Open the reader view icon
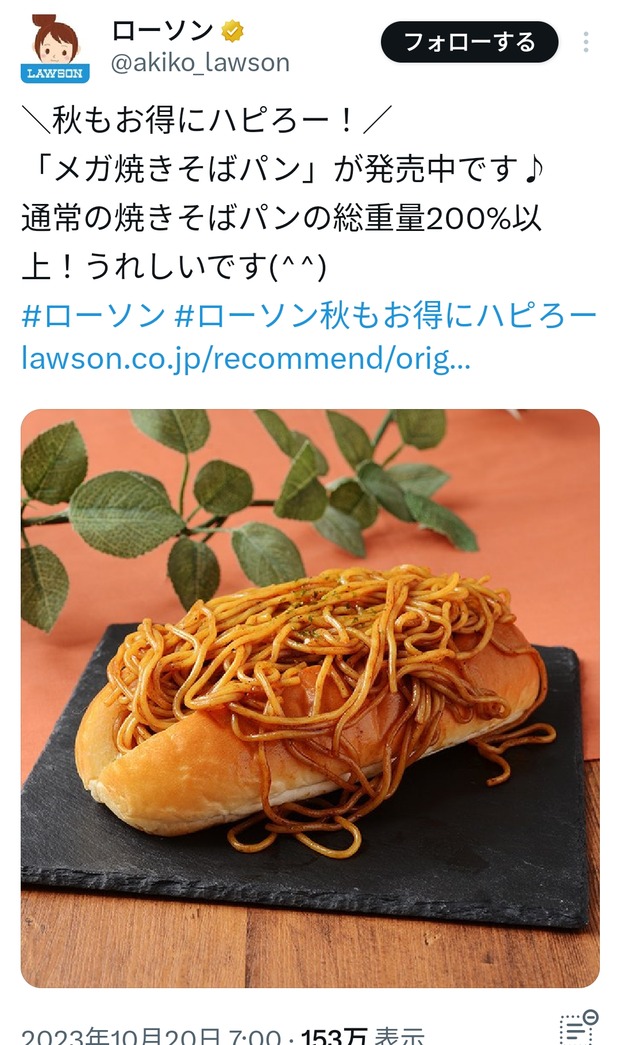 click(x=577, y=1026)
